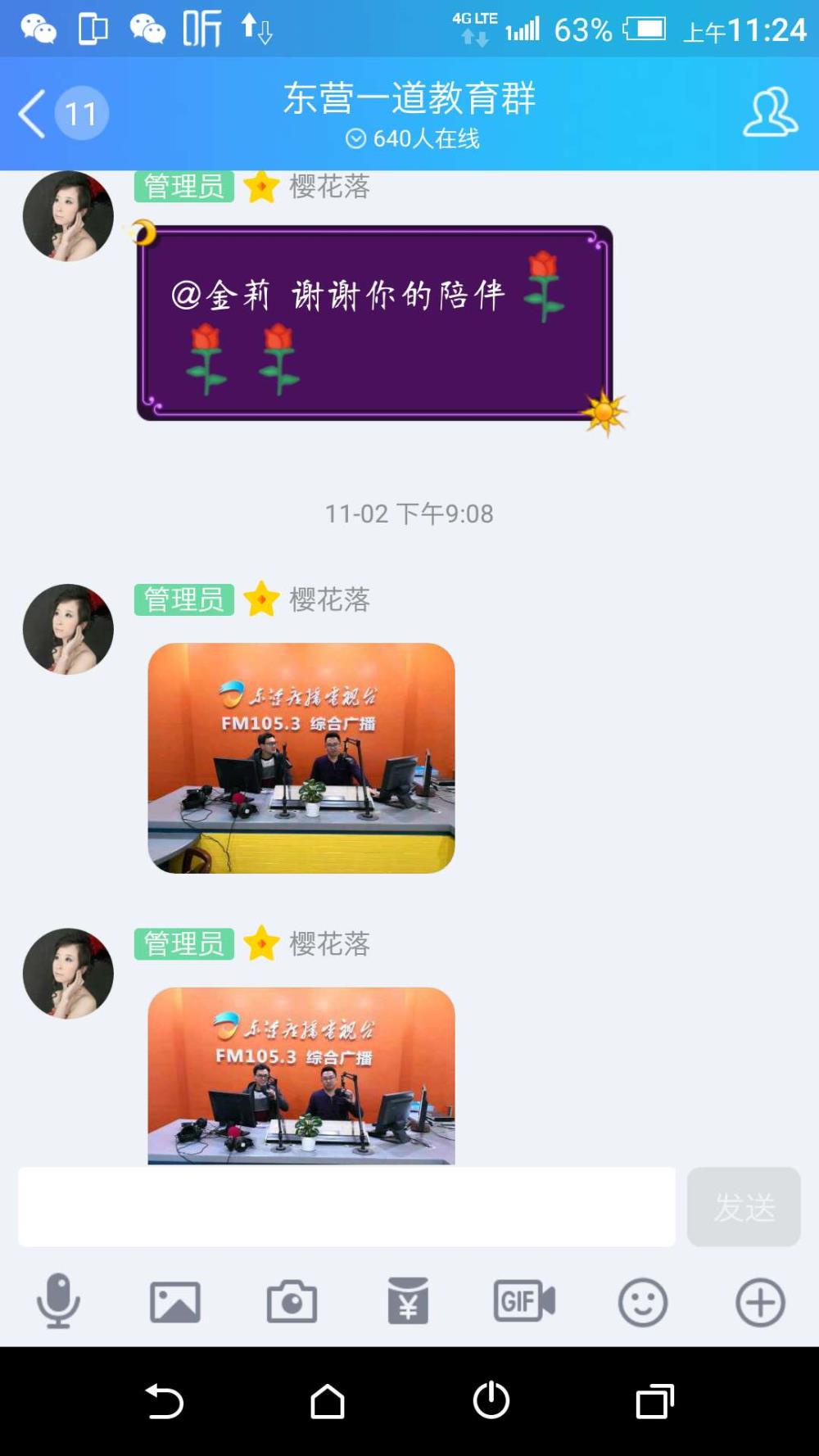
Task: Open the recent apps button
Action: (655, 1401)
